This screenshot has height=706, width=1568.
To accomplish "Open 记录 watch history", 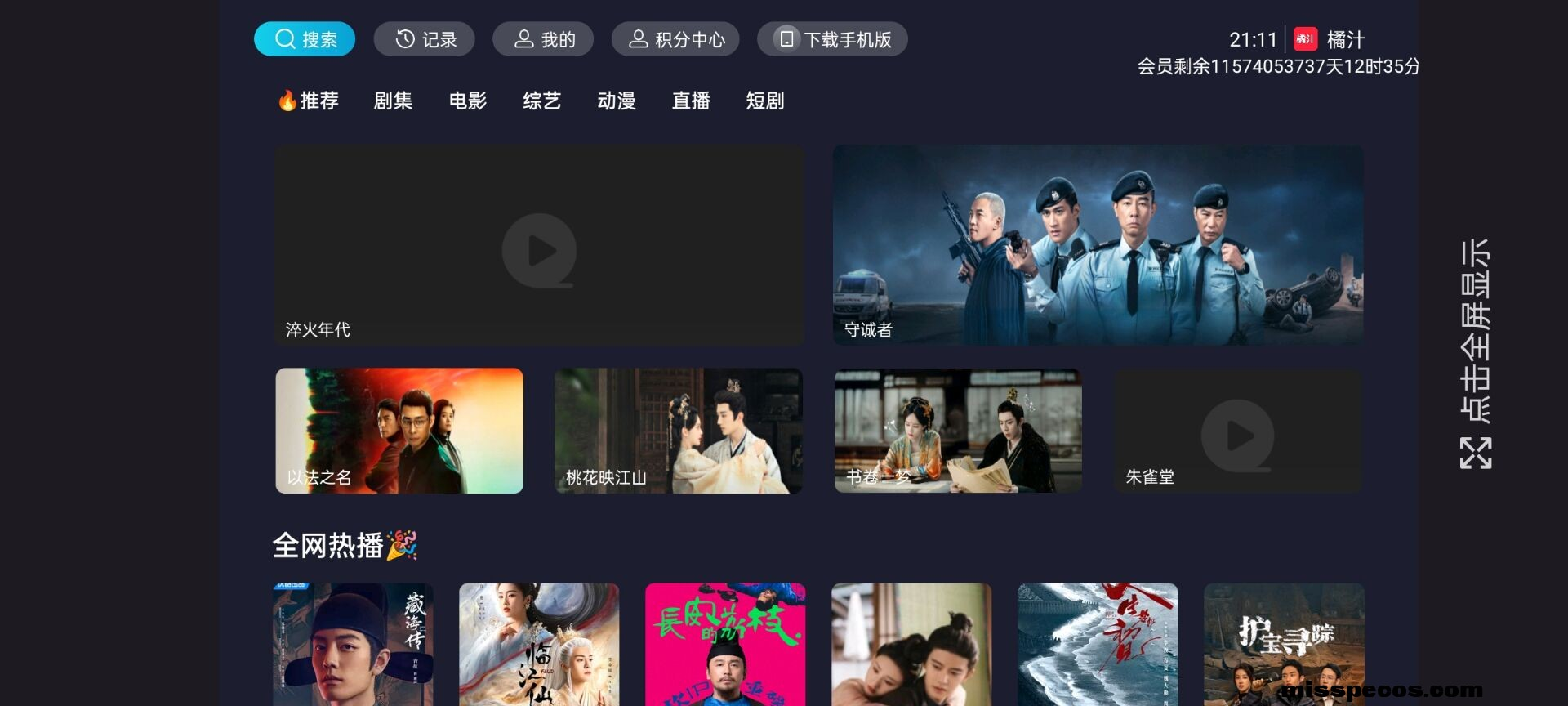I will click(425, 39).
